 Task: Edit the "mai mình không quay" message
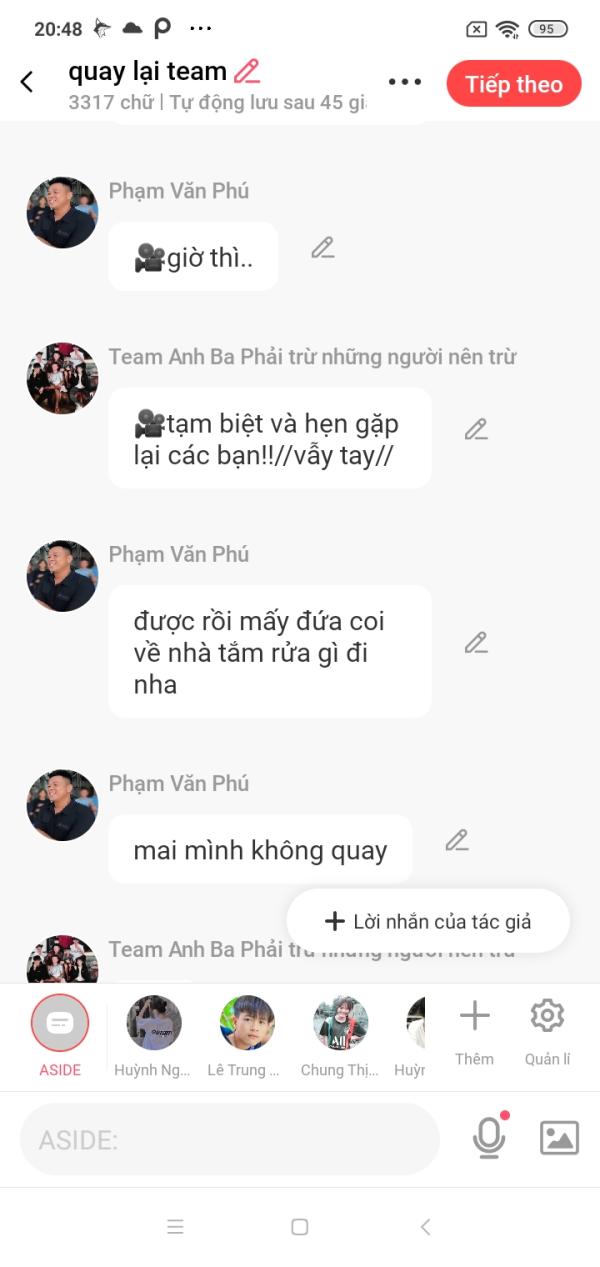pyautogui.click(x=457, y=841)
